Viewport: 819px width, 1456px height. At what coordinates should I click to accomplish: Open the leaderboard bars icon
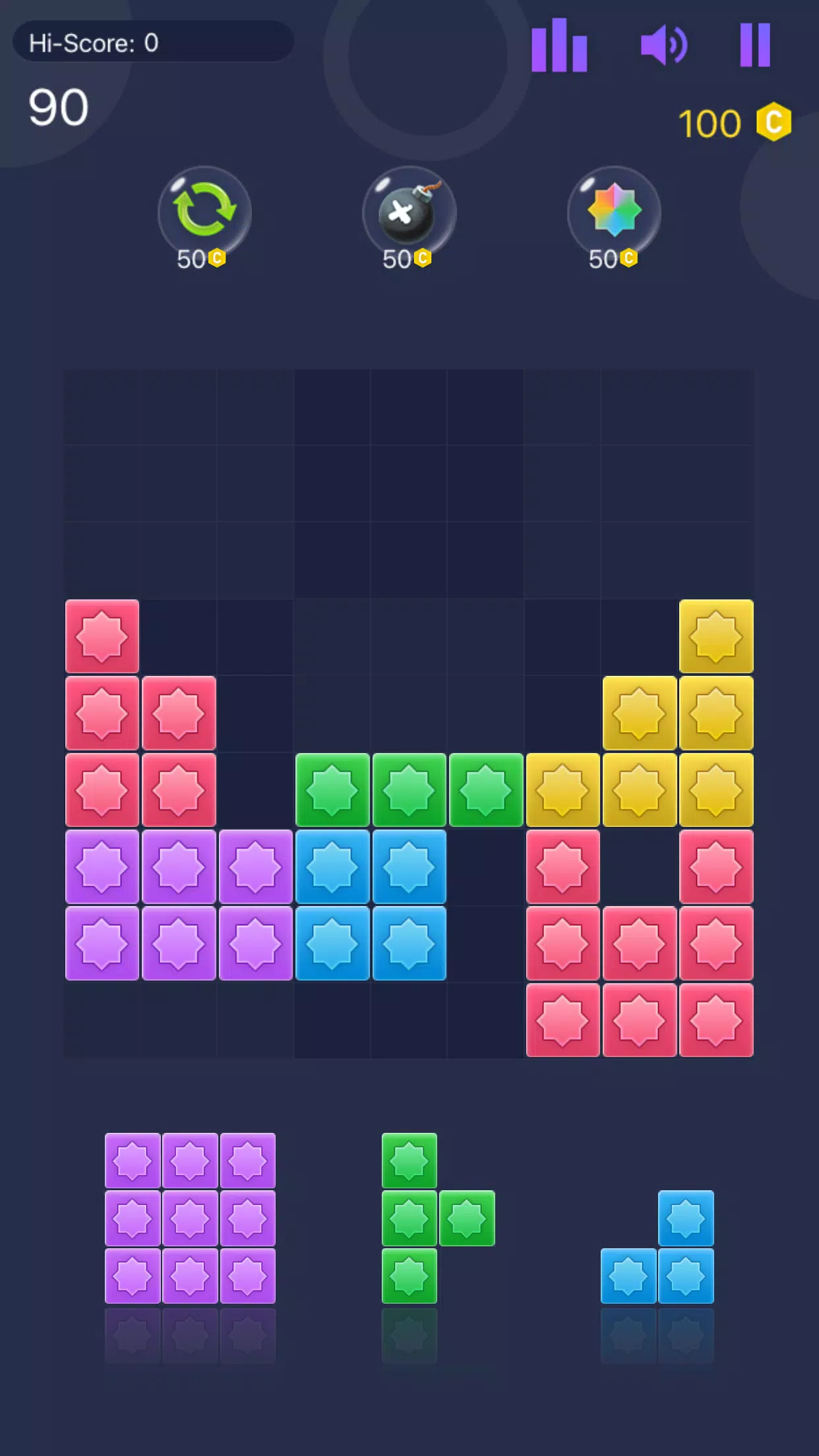click(559, 45)
